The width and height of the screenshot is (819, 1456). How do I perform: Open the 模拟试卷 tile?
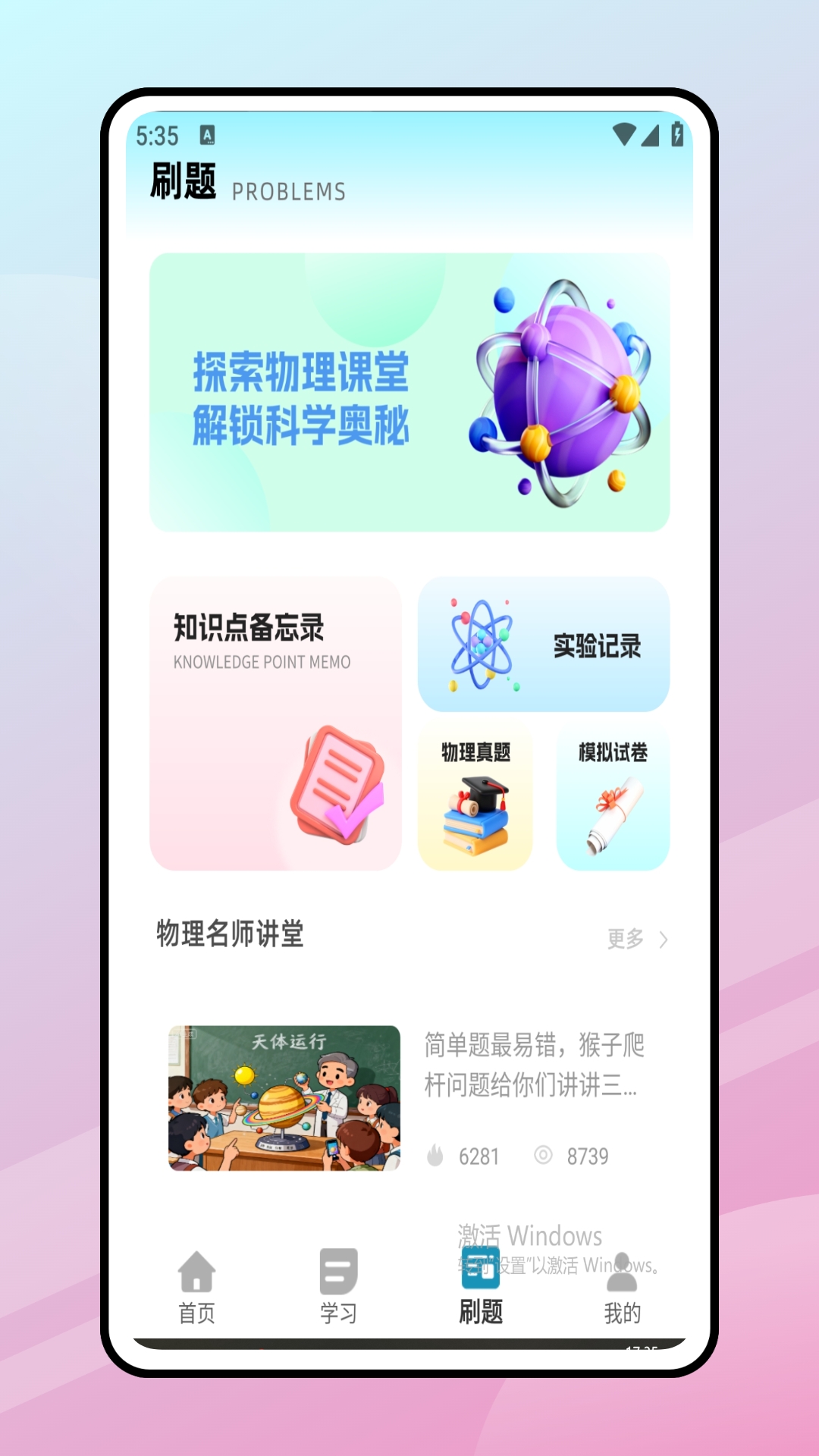pyautogui.click(x=613, y=798)
